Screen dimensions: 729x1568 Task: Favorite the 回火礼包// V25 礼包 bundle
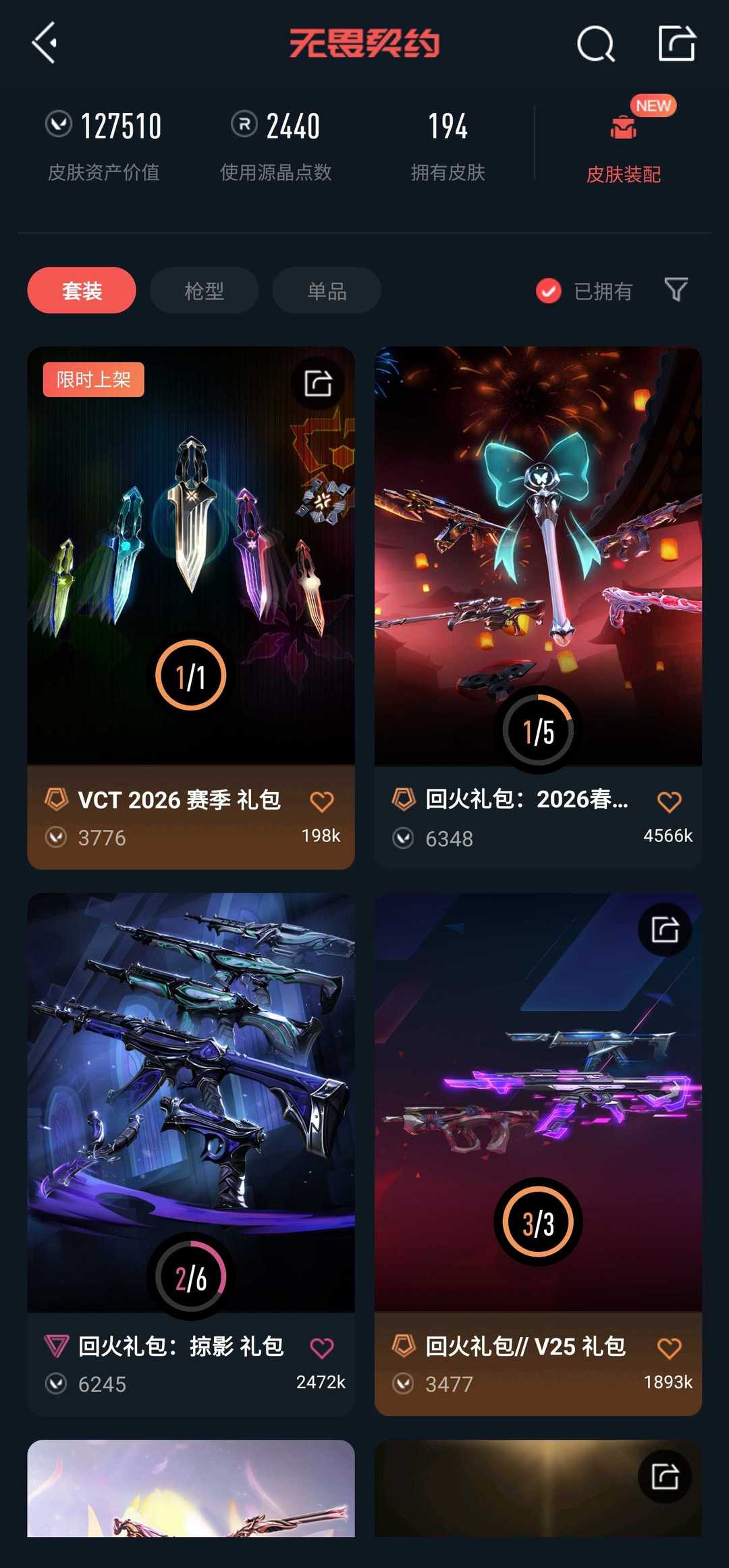coord(669,1348)
